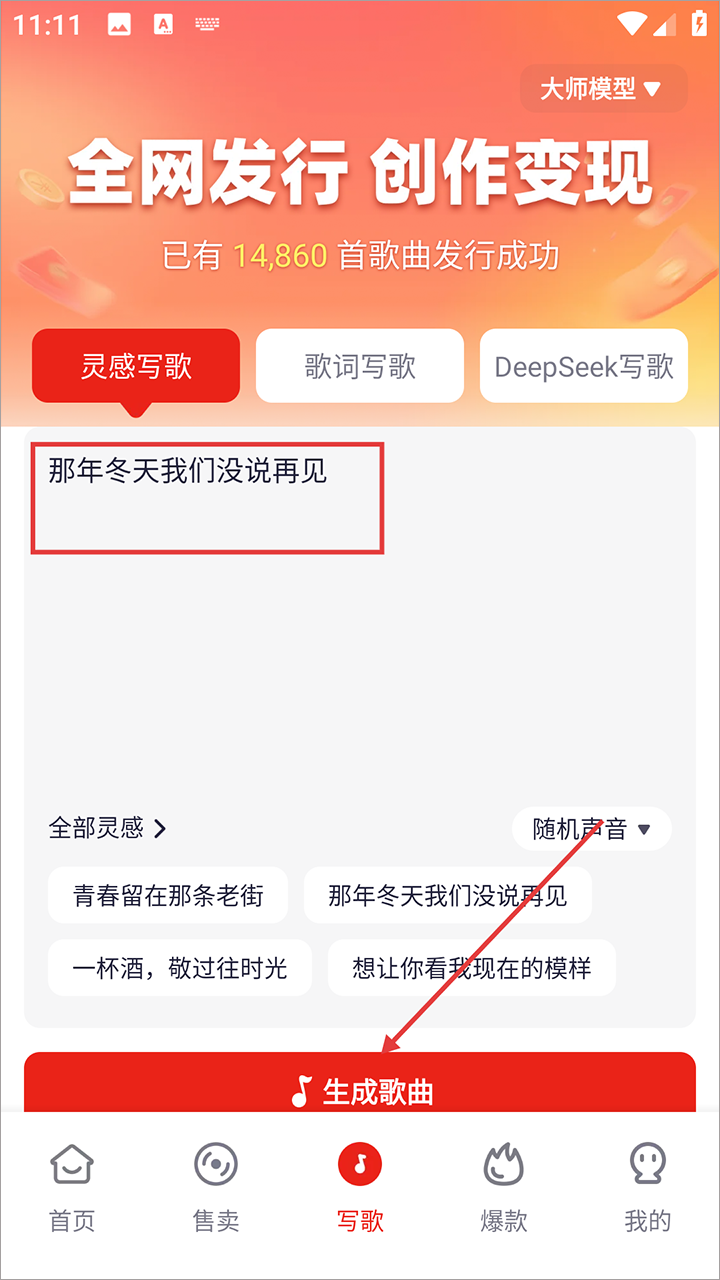The width and height of the screenshot is (720, 1280).
Task: Go to the 首页 tab
Action: point(72,1187)
